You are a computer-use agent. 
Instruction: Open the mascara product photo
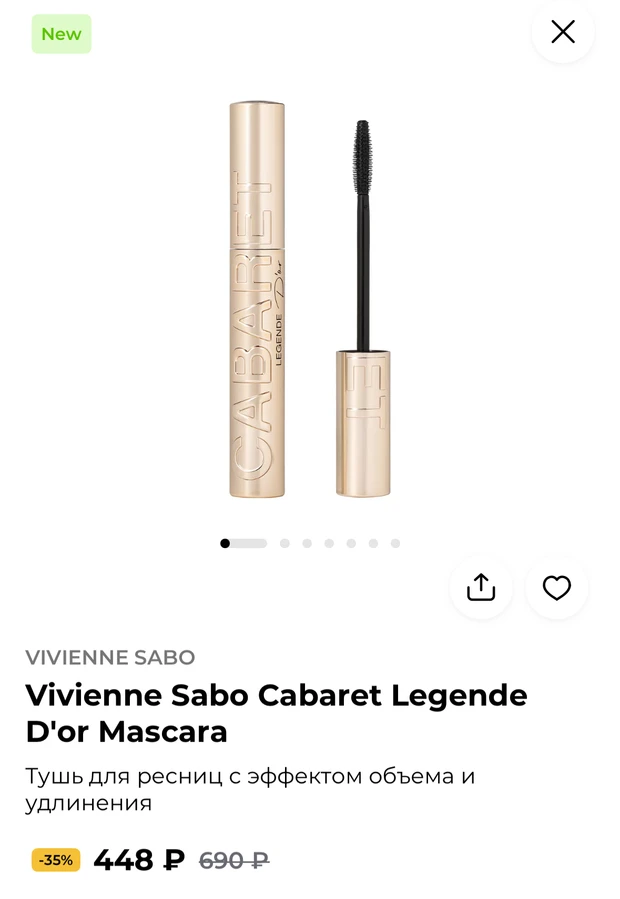[x=310, y=300]
